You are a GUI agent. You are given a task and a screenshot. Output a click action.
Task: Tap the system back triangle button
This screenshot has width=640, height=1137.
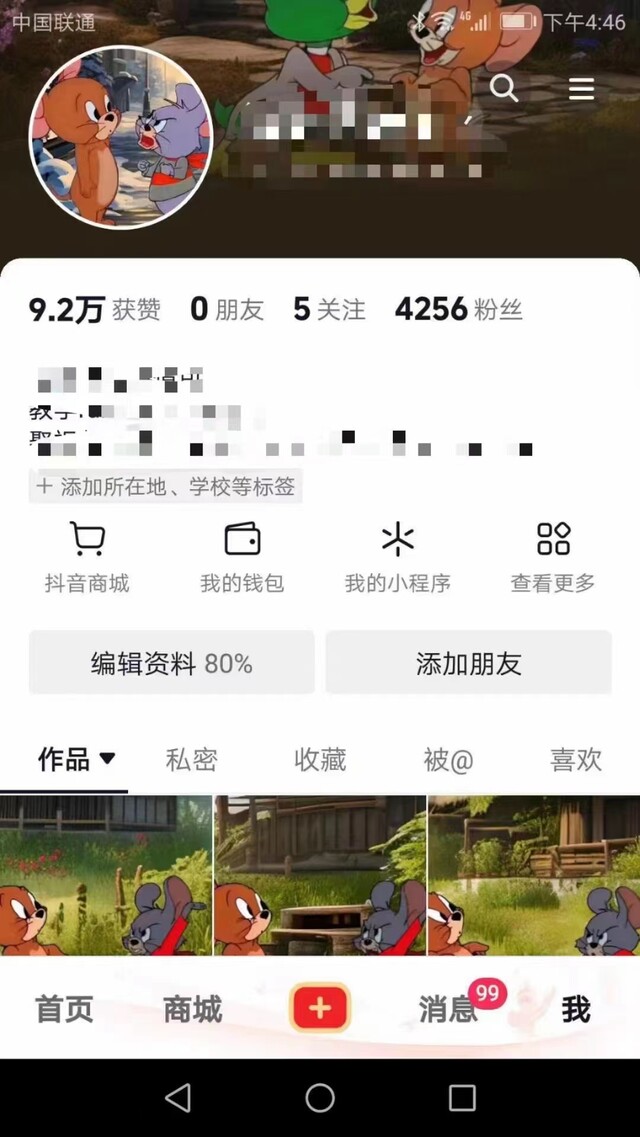click(178, 1098)
